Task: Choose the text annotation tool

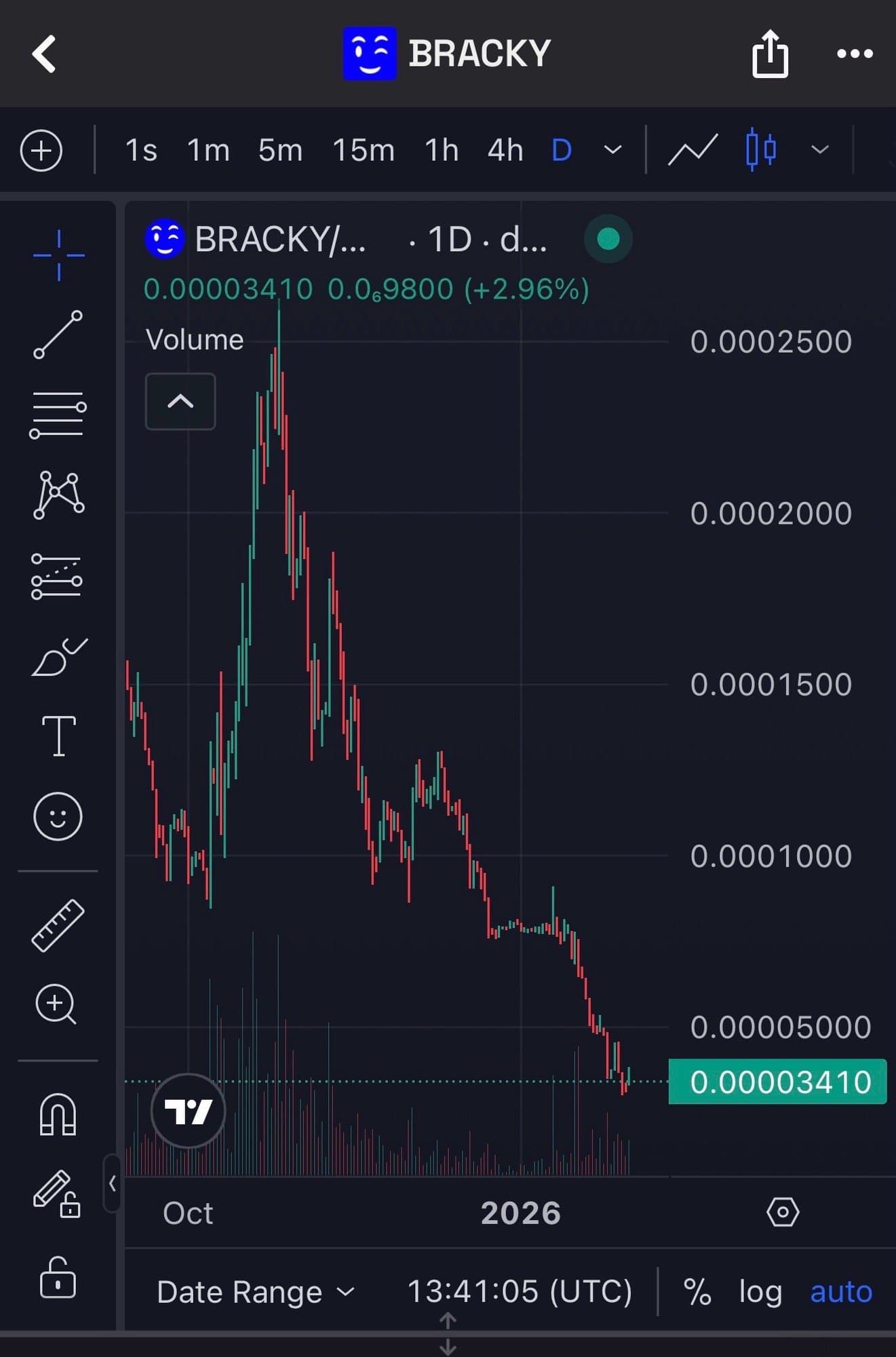Action: [58, 735]
